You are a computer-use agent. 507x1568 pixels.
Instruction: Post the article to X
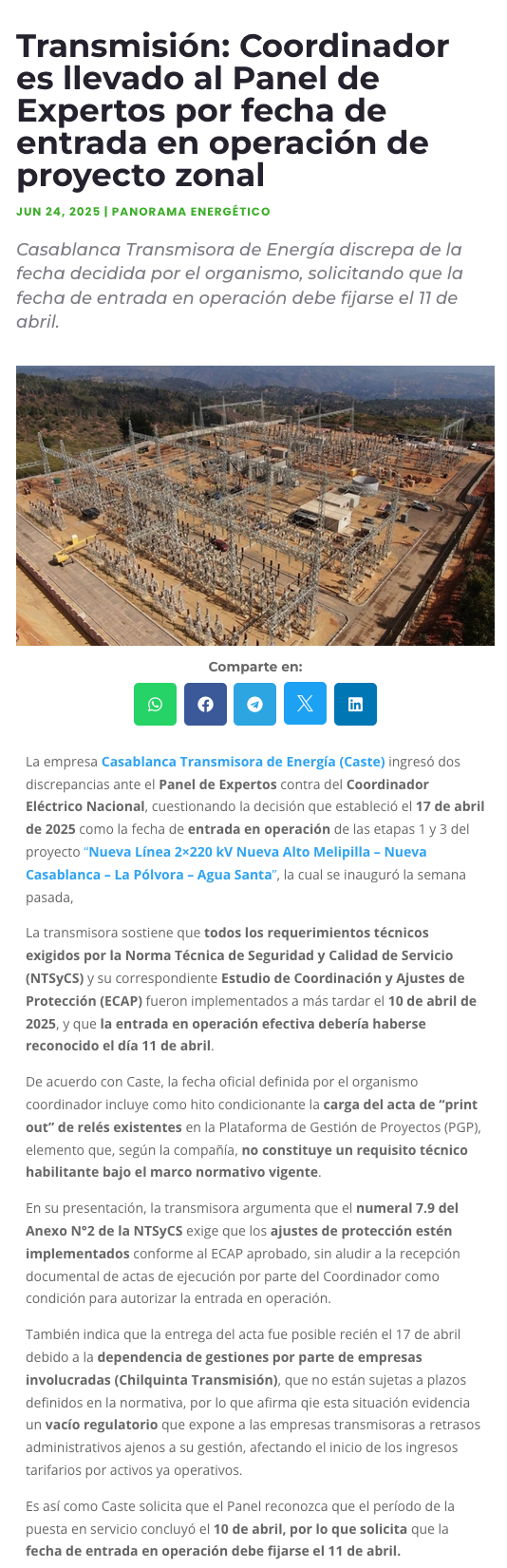(305, 704)
